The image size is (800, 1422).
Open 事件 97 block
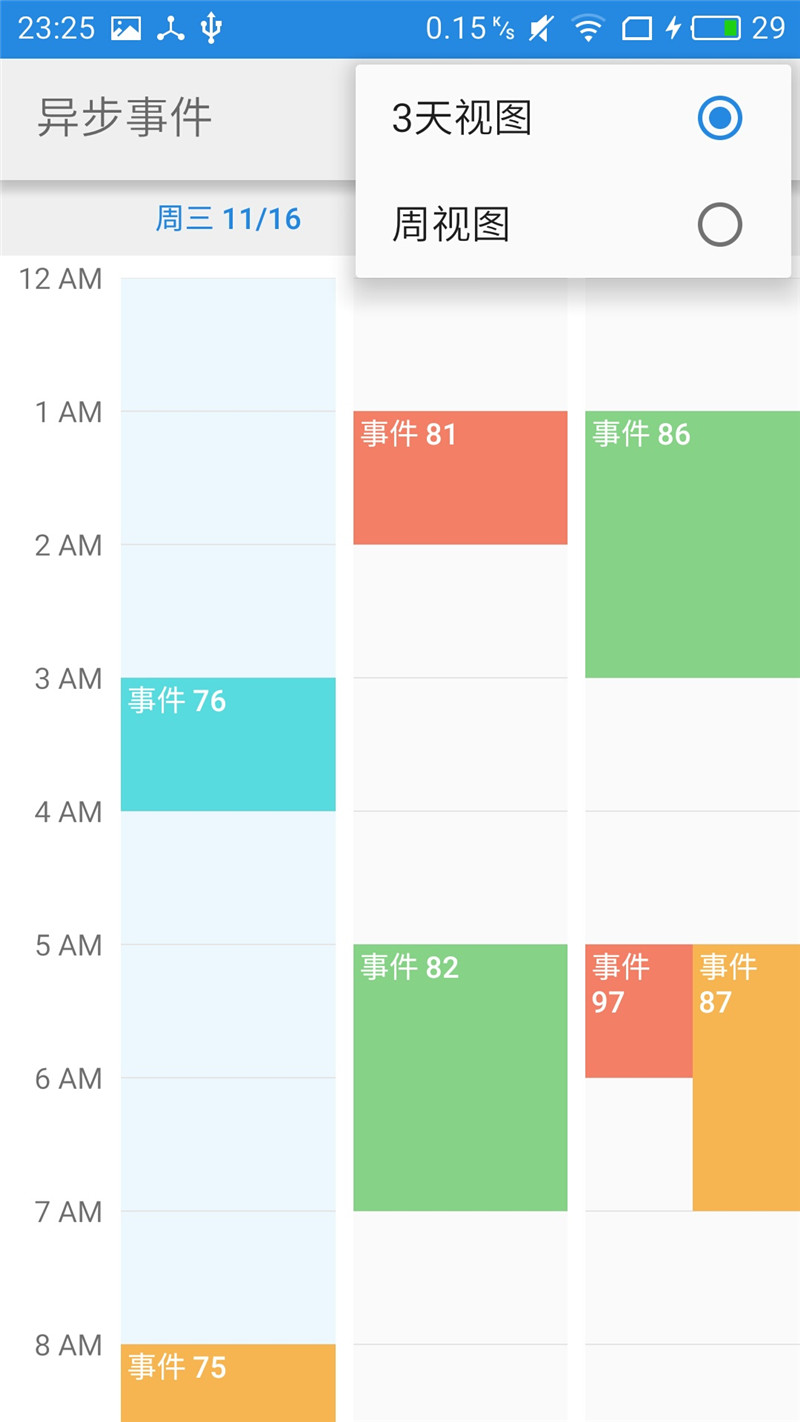[638, 1010]
